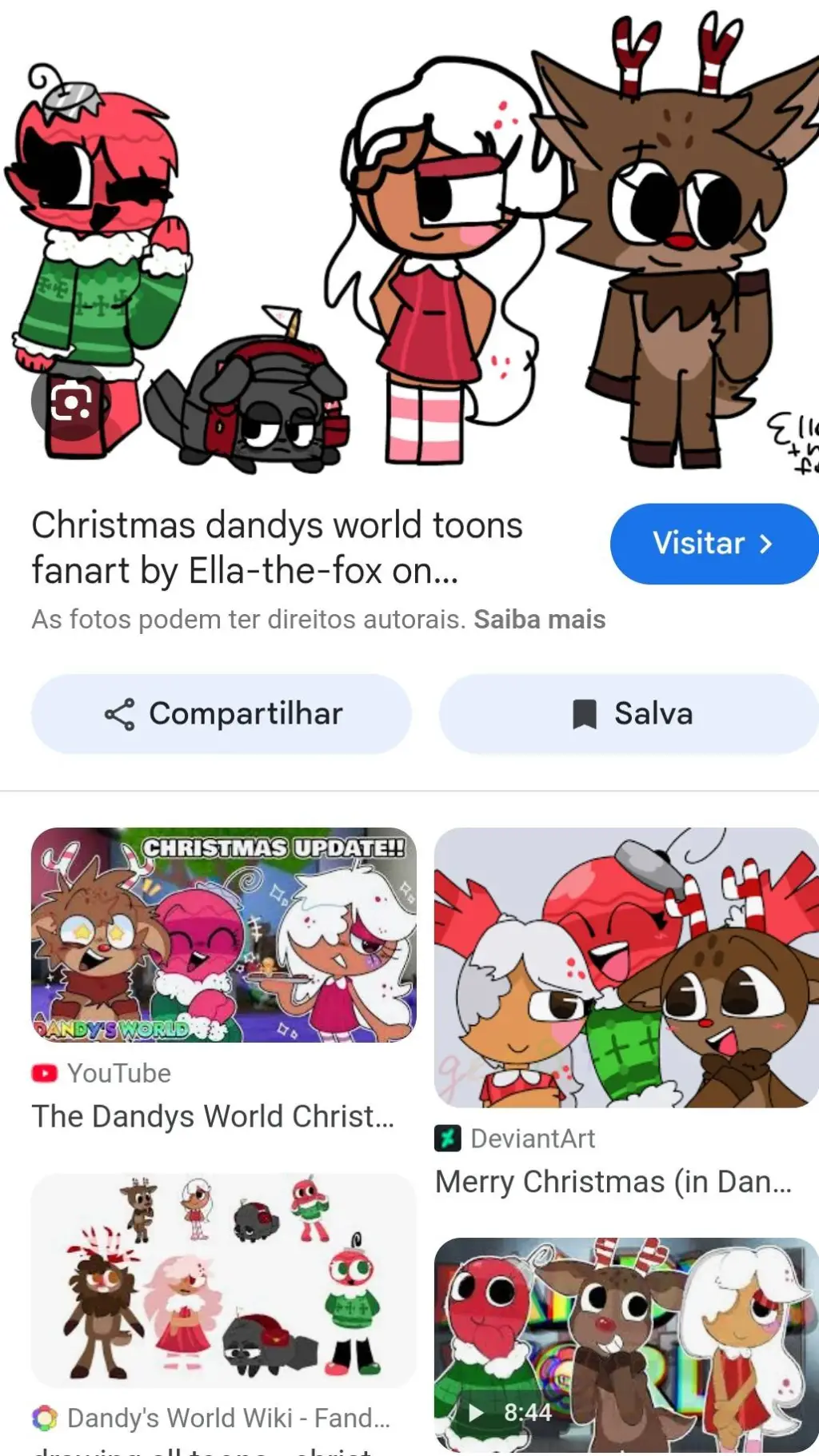View the main Christmas fanart image
Viewport: 819px width, 1456px height.
tap(448, 240)
